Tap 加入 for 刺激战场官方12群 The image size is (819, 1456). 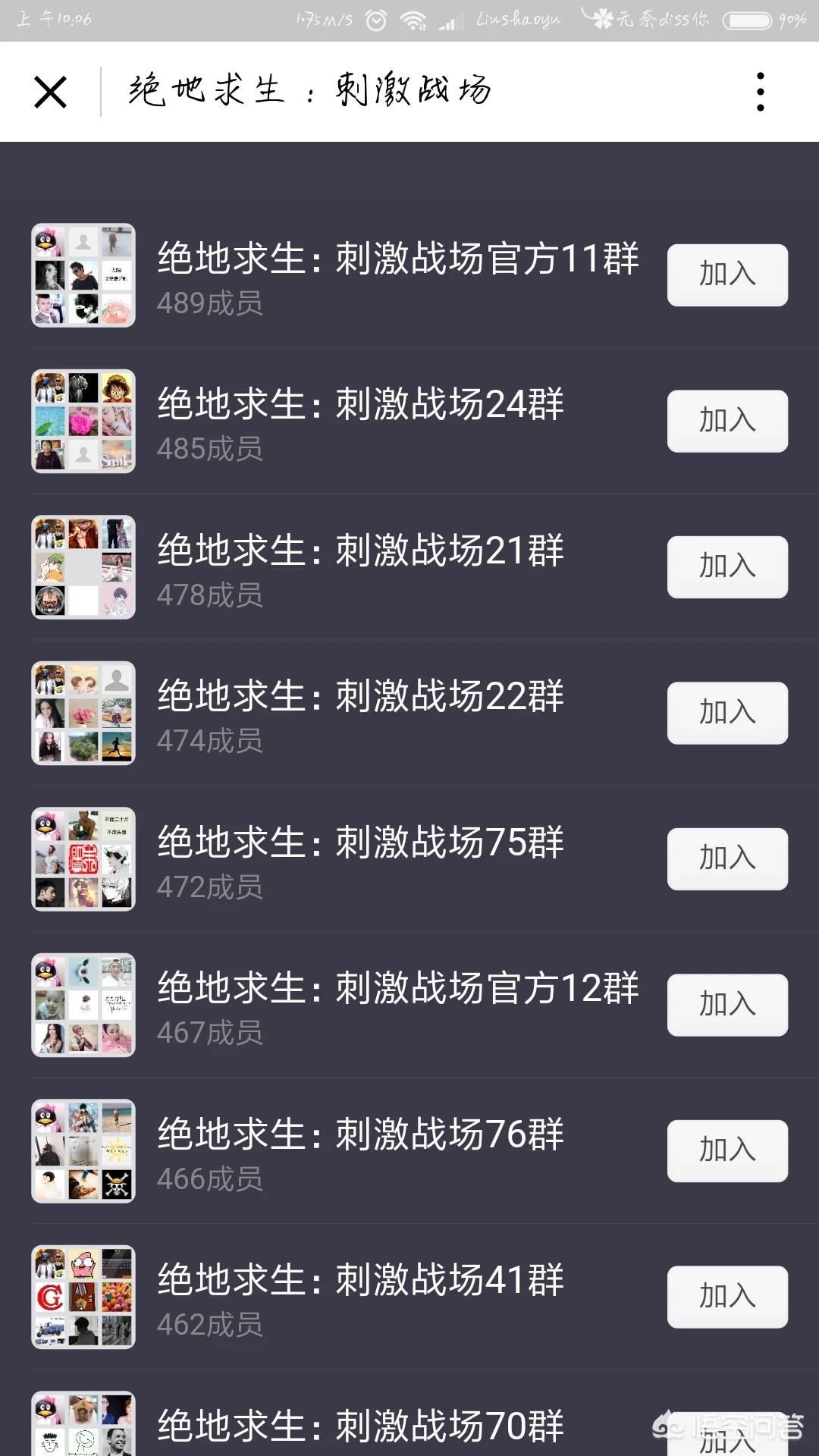(727, 1005)
